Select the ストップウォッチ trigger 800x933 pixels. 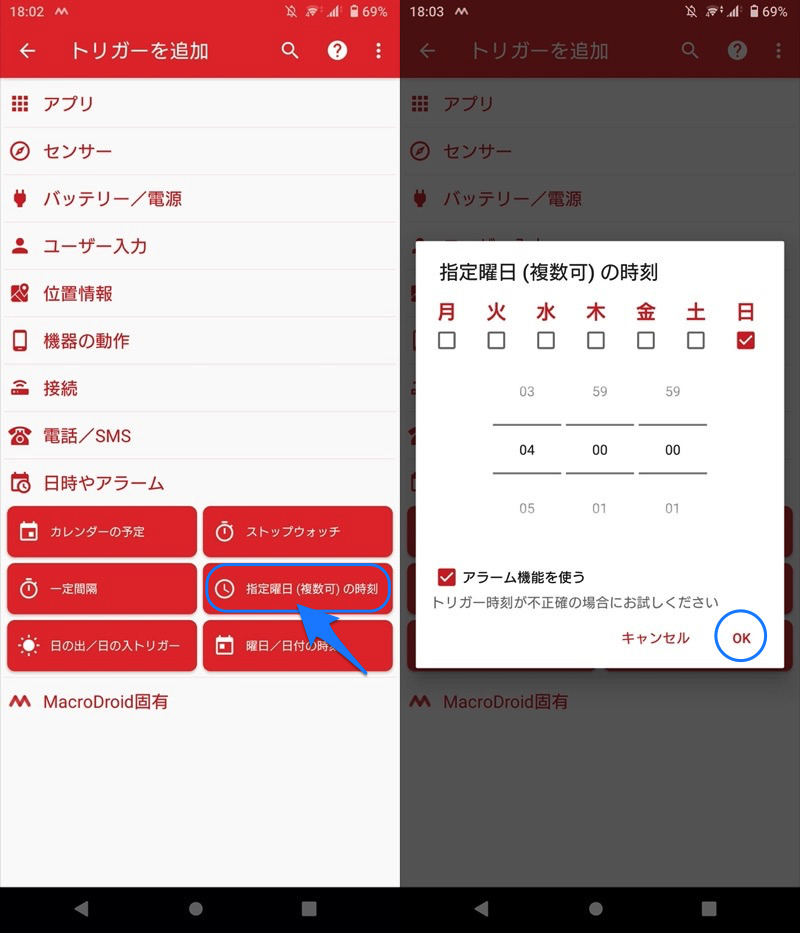click(x=297, y=532)
